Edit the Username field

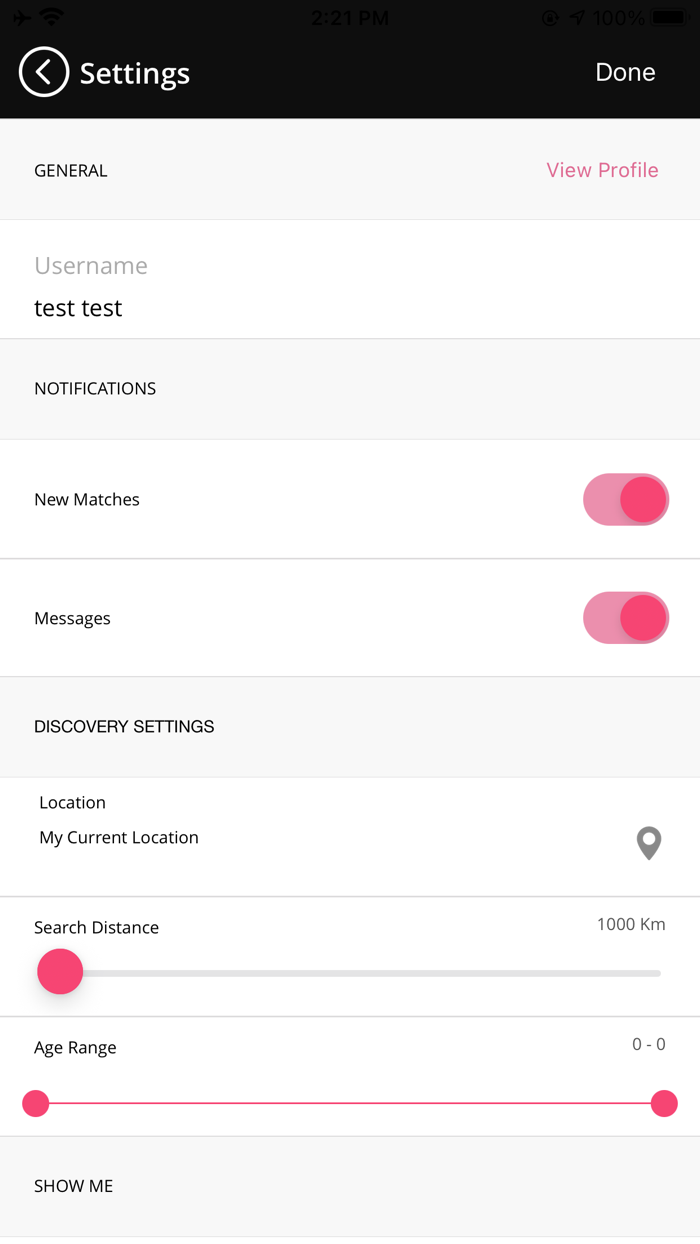click(350, 287)
